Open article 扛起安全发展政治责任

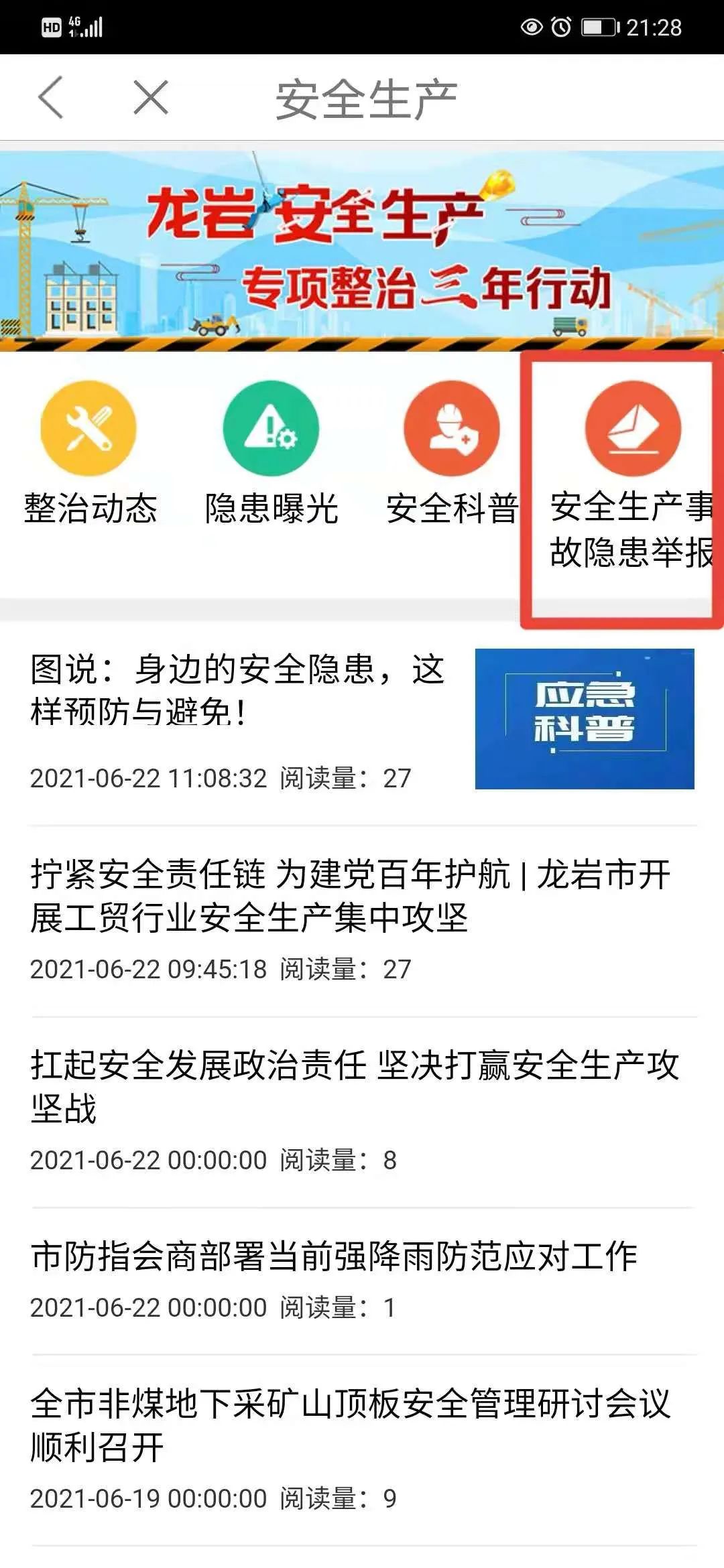(355, 1086)
